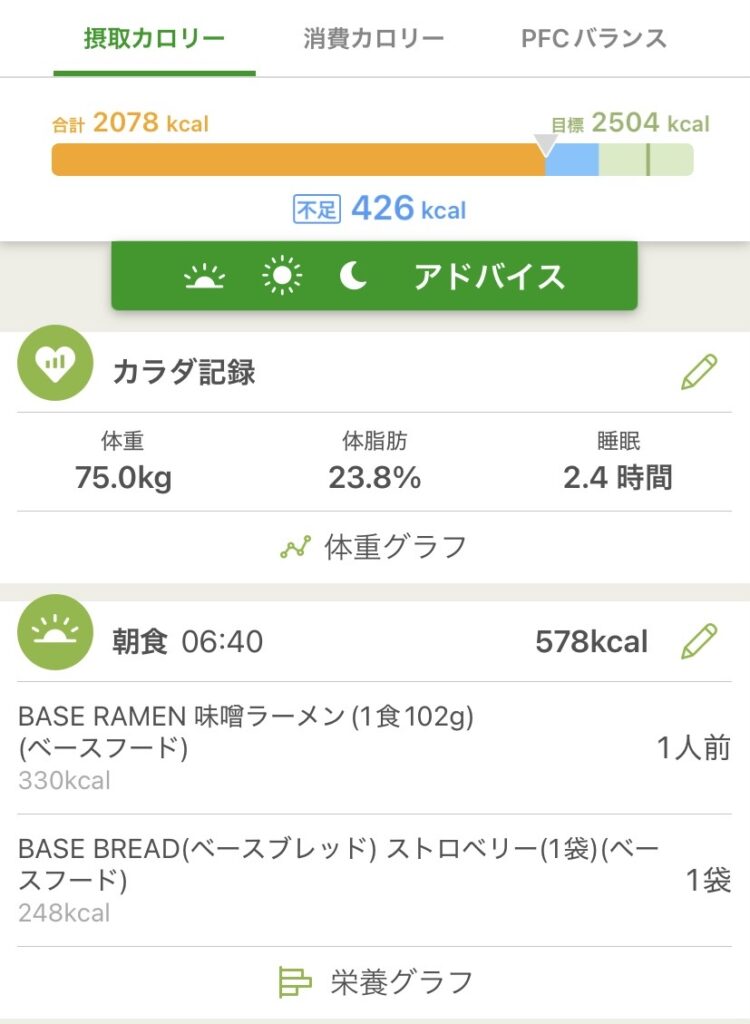
Task: Edit the 朝食 entry with the pencil
Action: pyautogui.click(x=698, y=641)
